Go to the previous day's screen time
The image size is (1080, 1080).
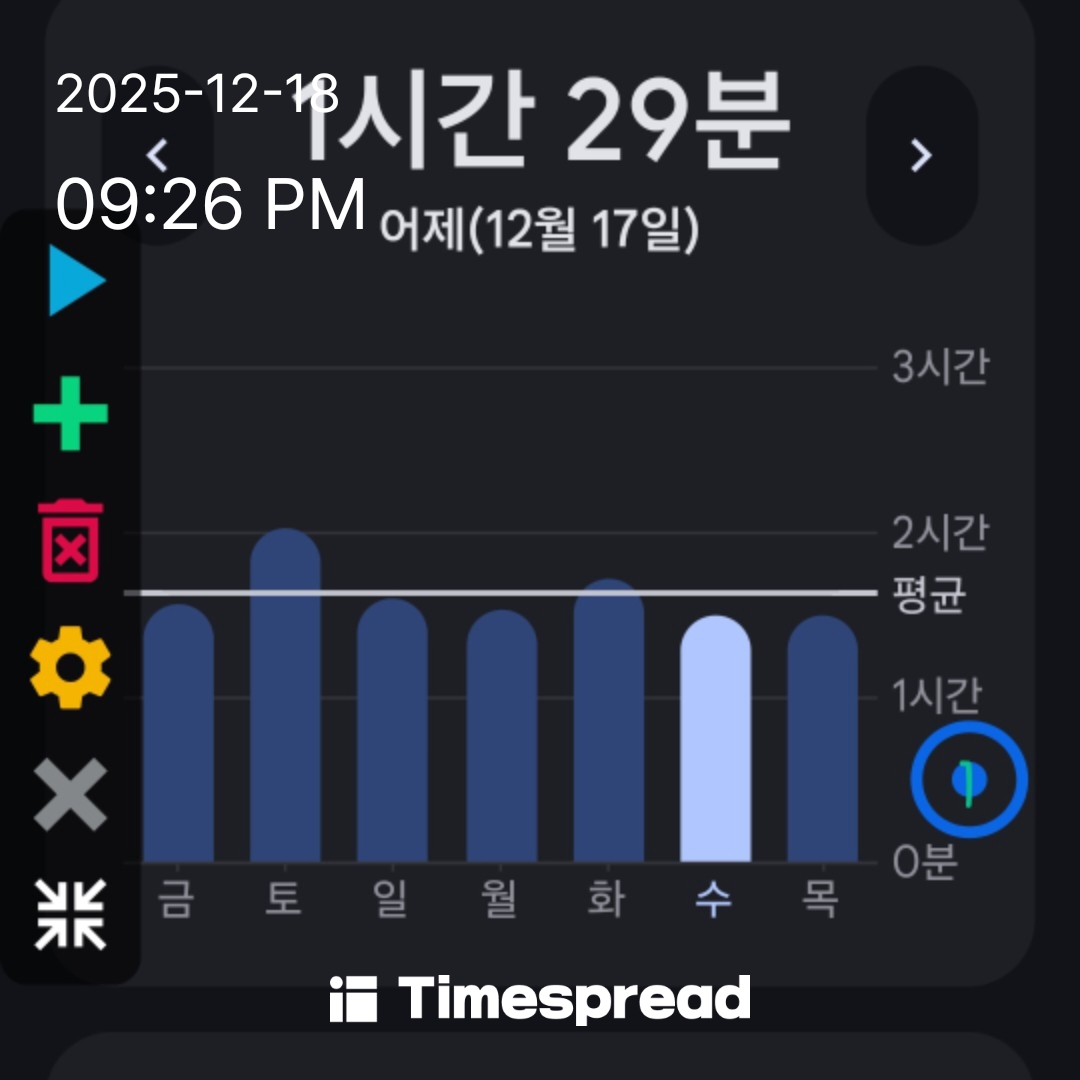(x=158, y=155)
